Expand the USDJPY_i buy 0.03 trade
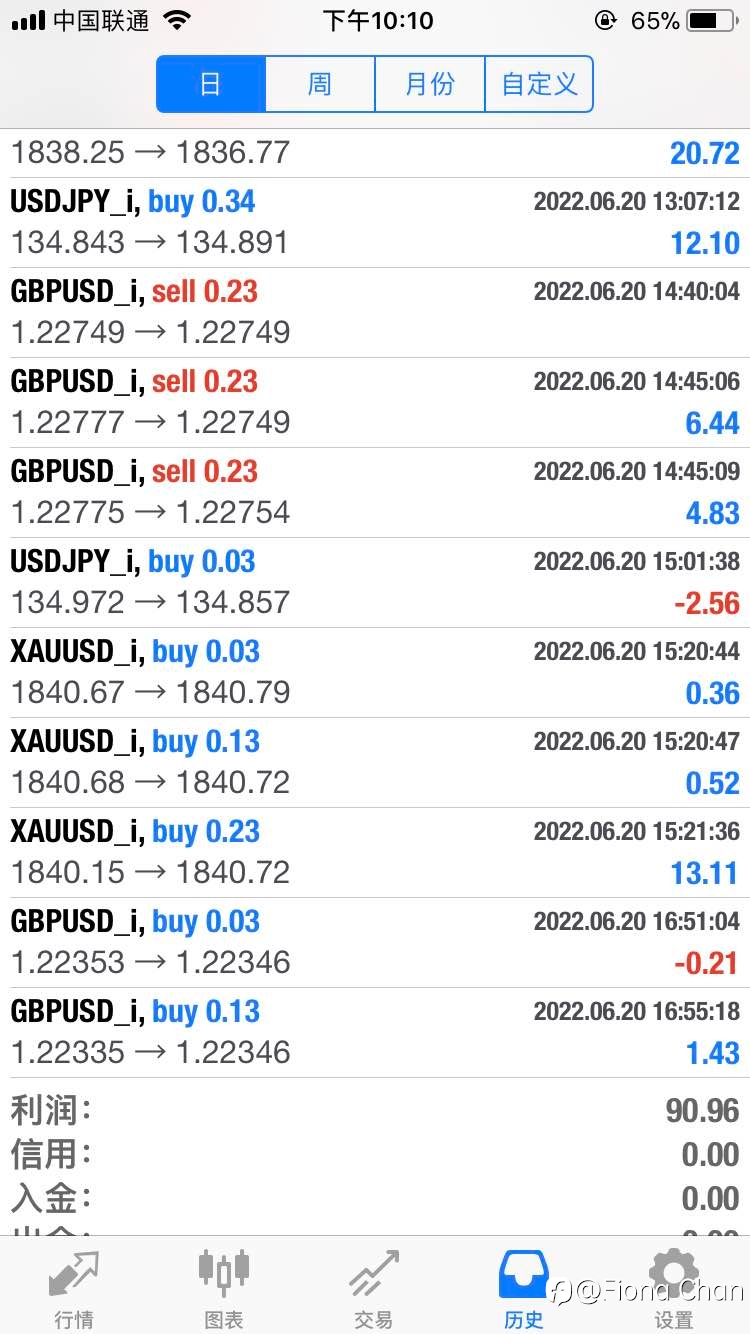This screenshot has height=1334, width=750. click(x=375, y=583)
